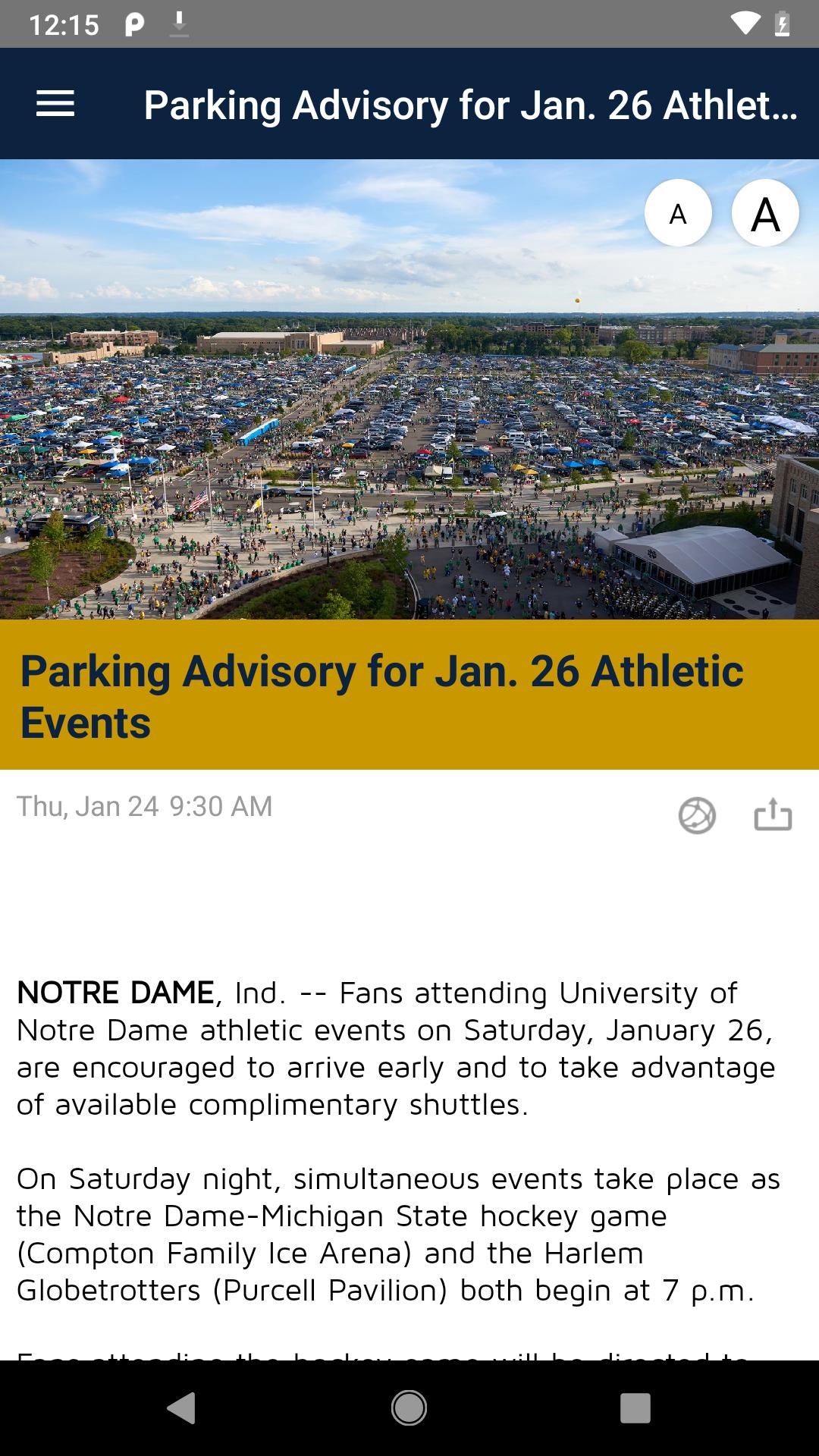
Task: Toggle smaller text with the small A
Action: tap(677, 214)
